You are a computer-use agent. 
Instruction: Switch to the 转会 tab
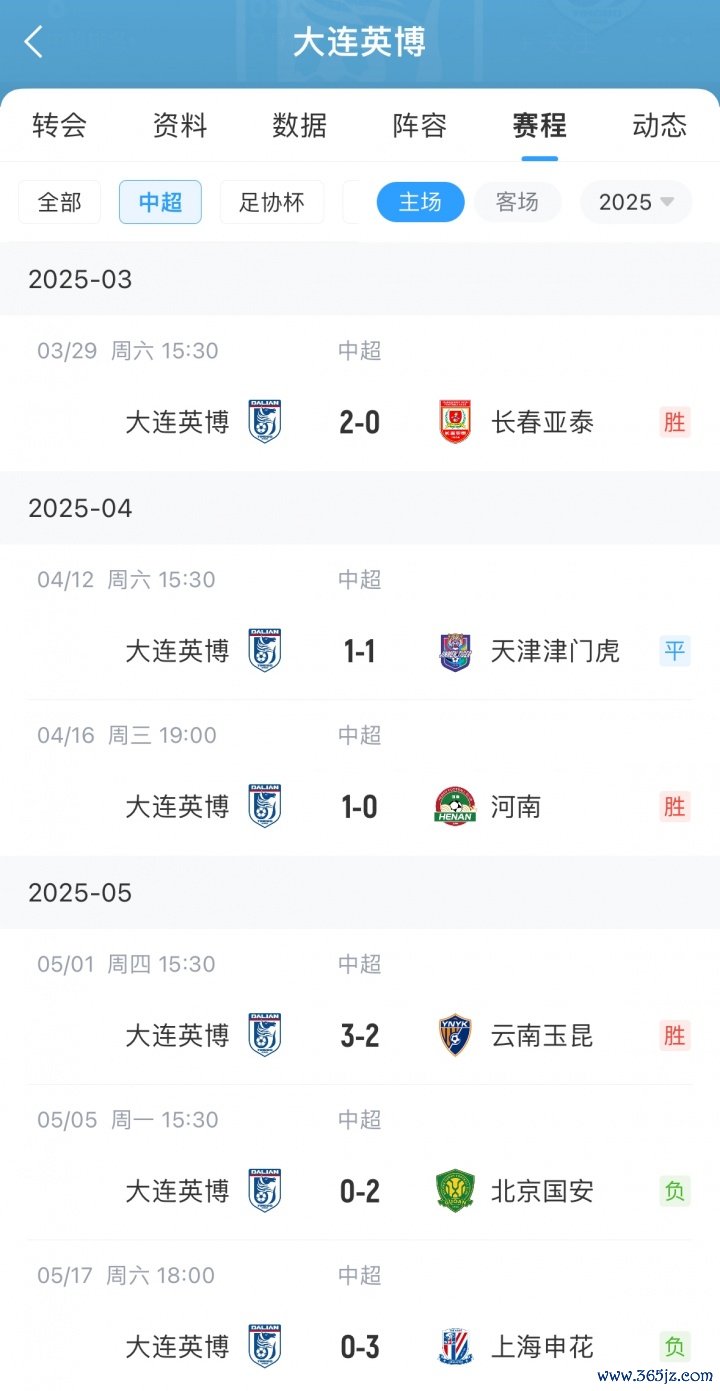(60, 126)
